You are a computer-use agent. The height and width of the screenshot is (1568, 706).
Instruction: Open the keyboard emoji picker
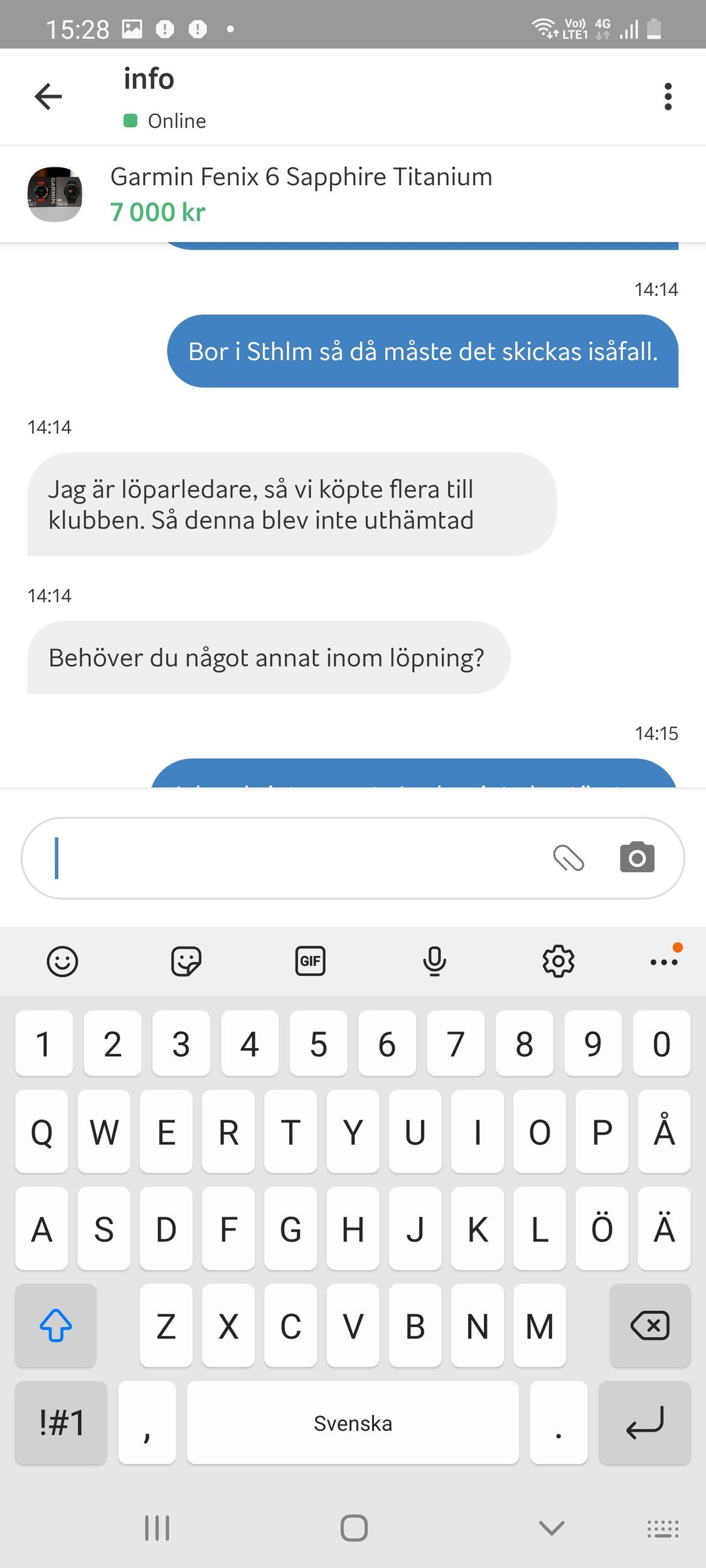62,961
